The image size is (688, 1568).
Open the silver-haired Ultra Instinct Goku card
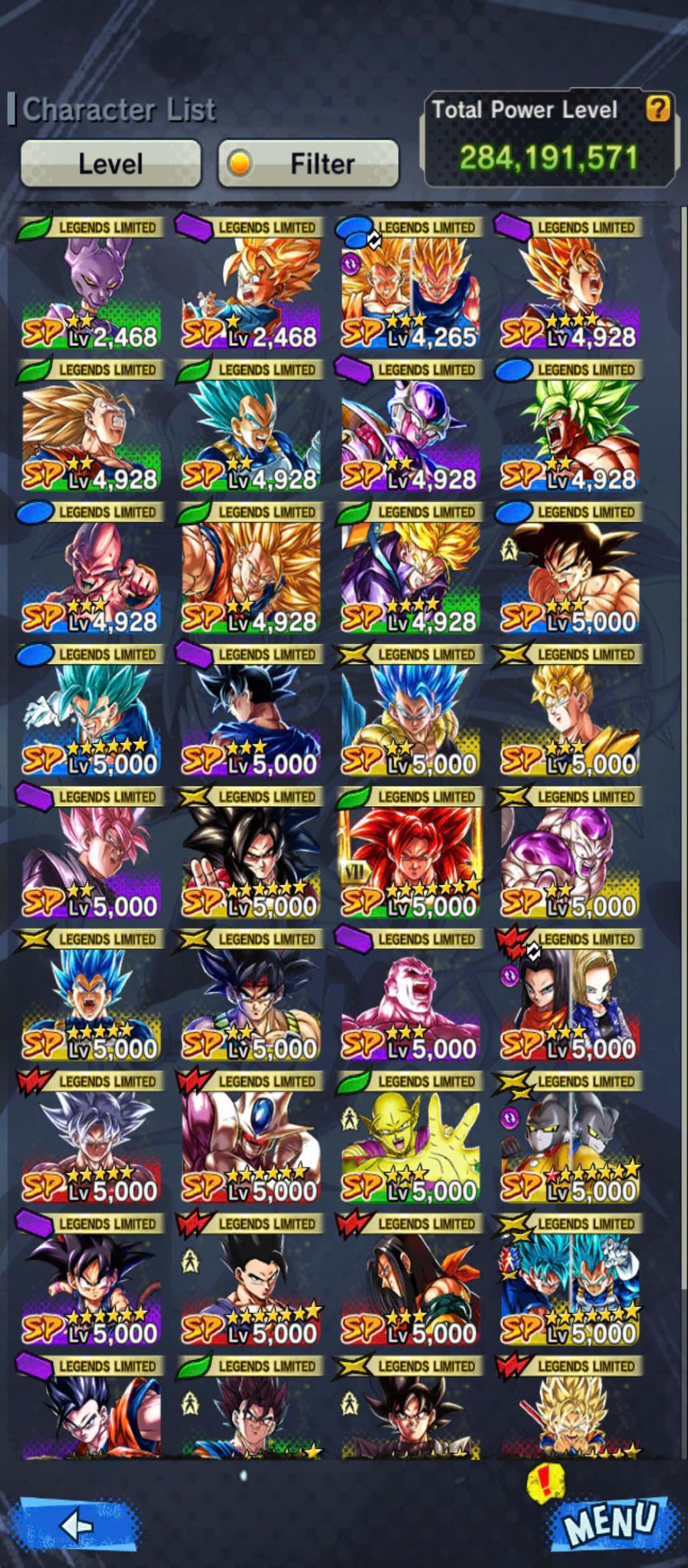coord(91,1140)
